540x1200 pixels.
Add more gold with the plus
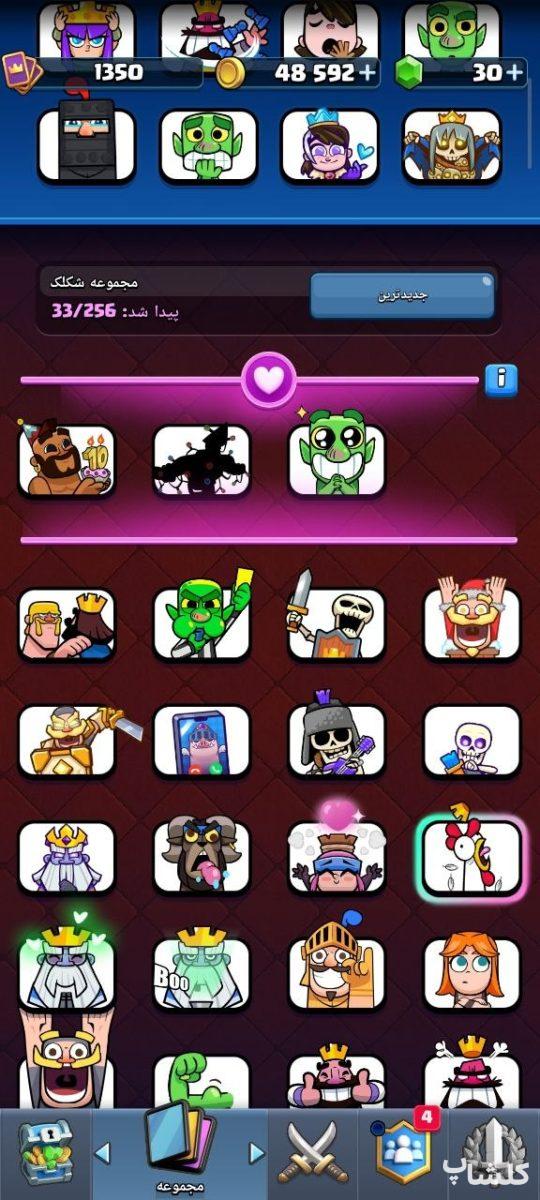pyautogui.click(x=368, y=72)
